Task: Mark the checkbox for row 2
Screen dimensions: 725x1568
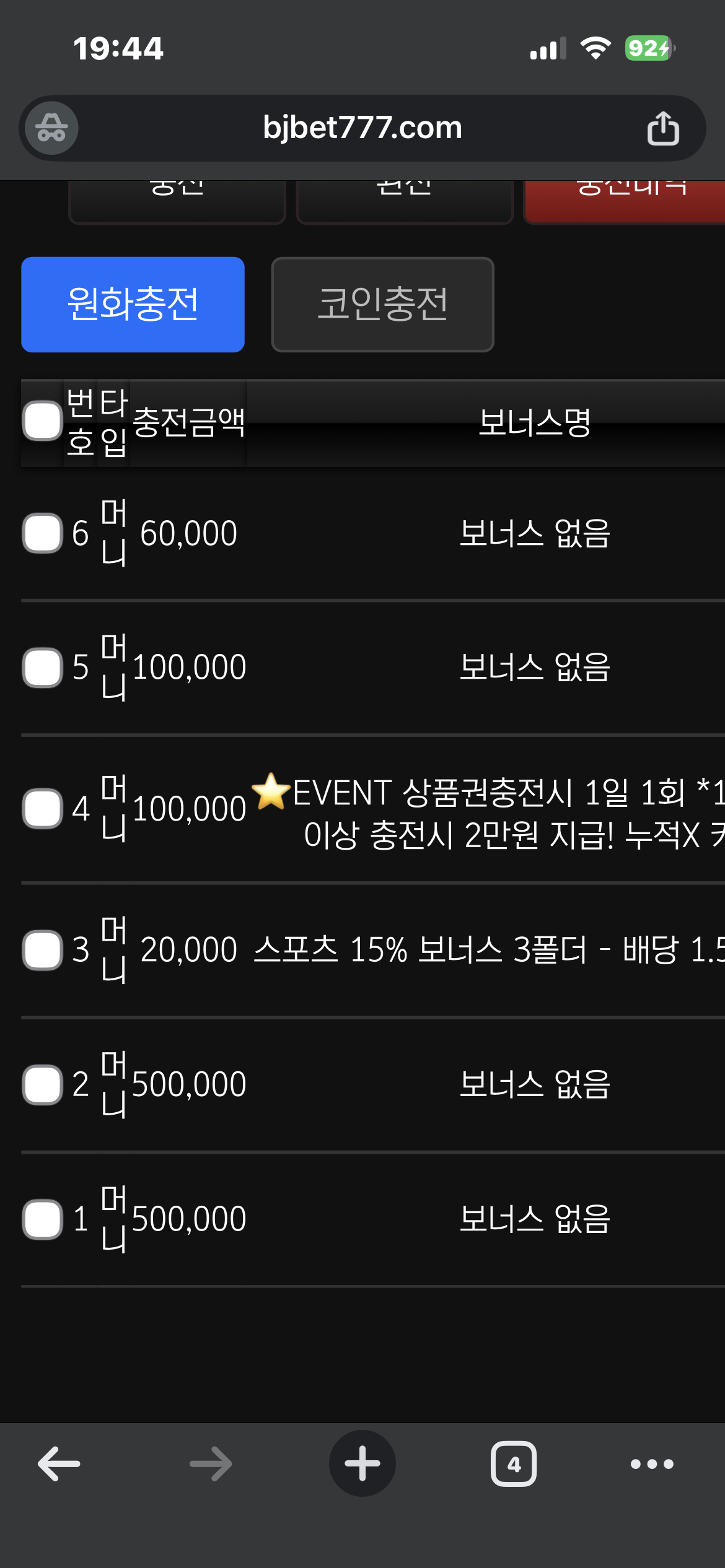Action: click(x=43, y=1084)
